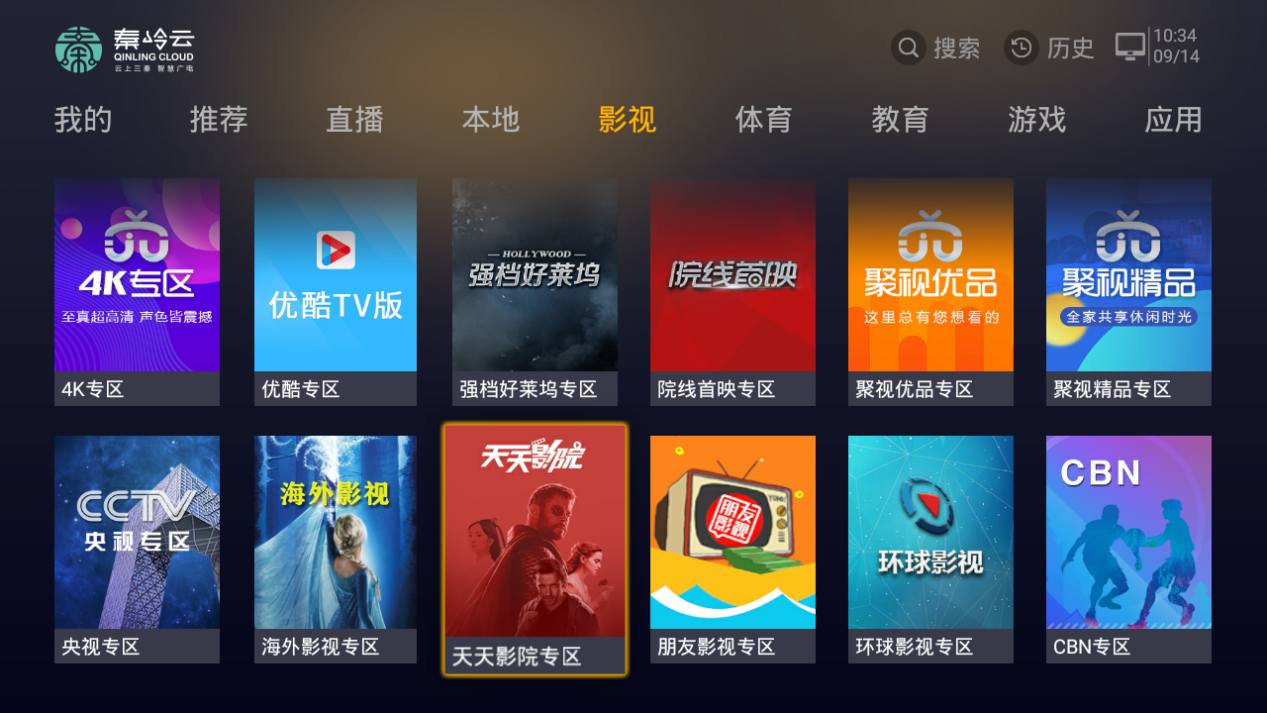1267x713 pixels.
Task: Open the 游戏 tab
Action: click(x=1037, y=120)
